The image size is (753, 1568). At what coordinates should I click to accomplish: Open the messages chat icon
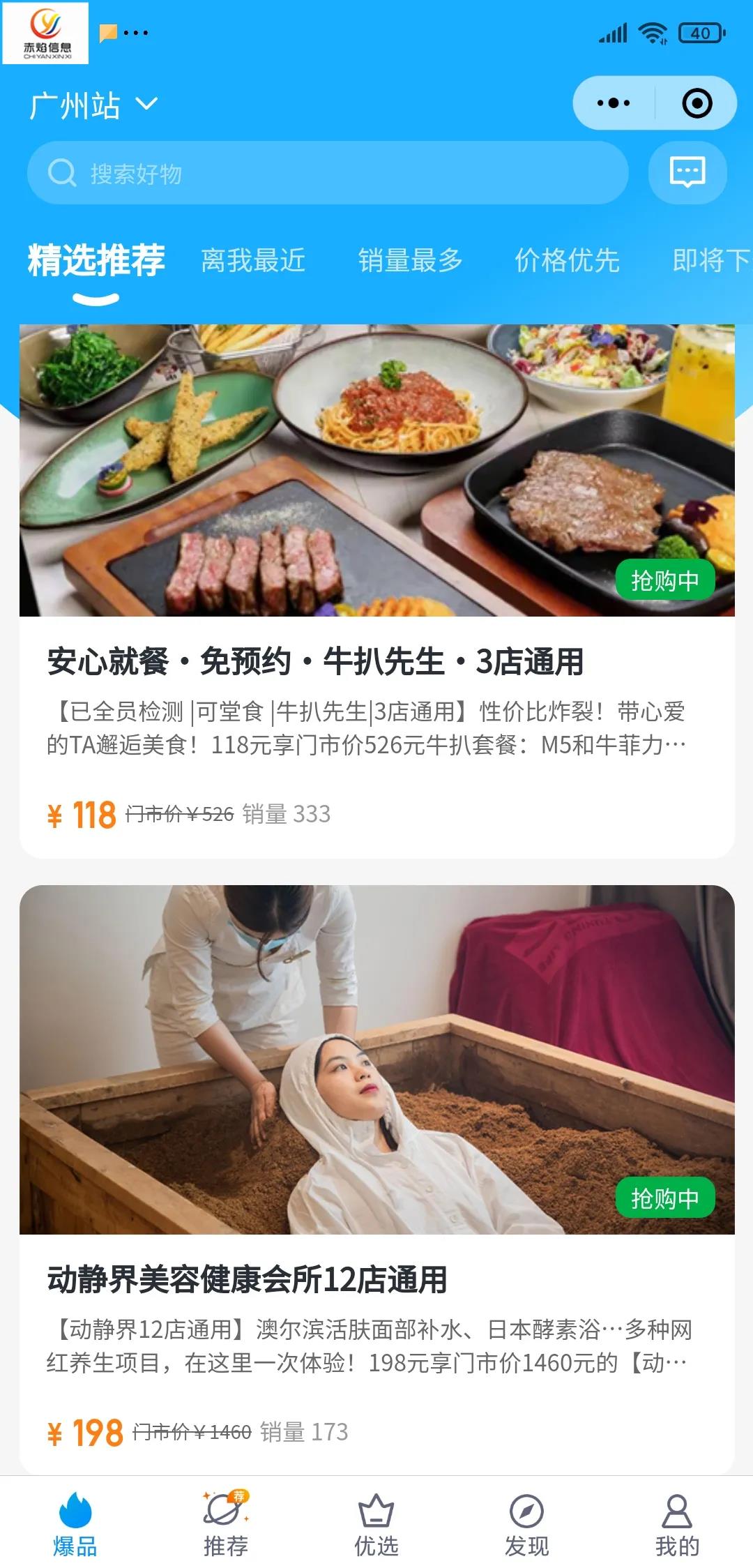coord(687,172)
